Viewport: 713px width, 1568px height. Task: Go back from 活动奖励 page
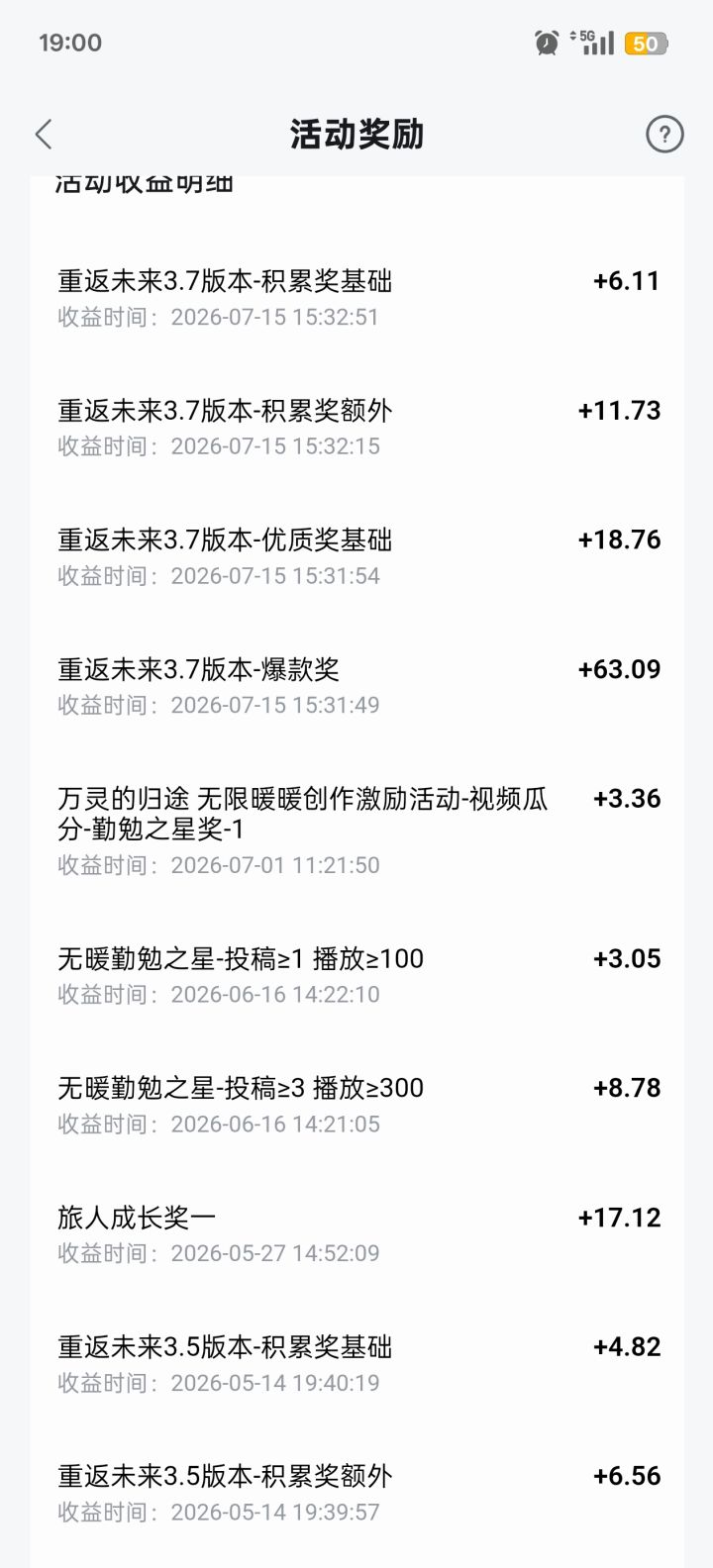pyautogui.click(x=44, y=135)
